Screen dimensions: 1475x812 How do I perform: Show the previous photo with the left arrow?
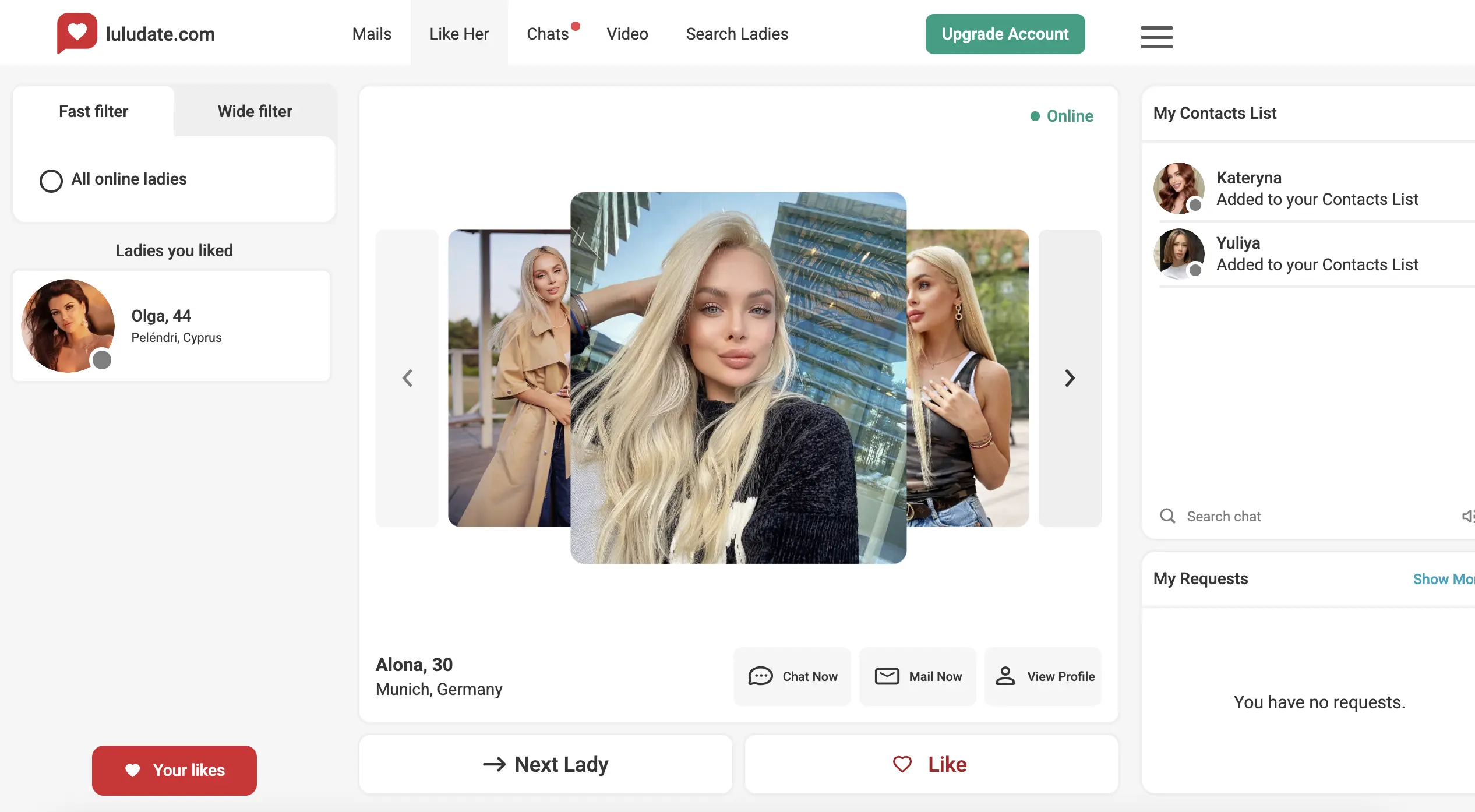[x=407, y=378]
